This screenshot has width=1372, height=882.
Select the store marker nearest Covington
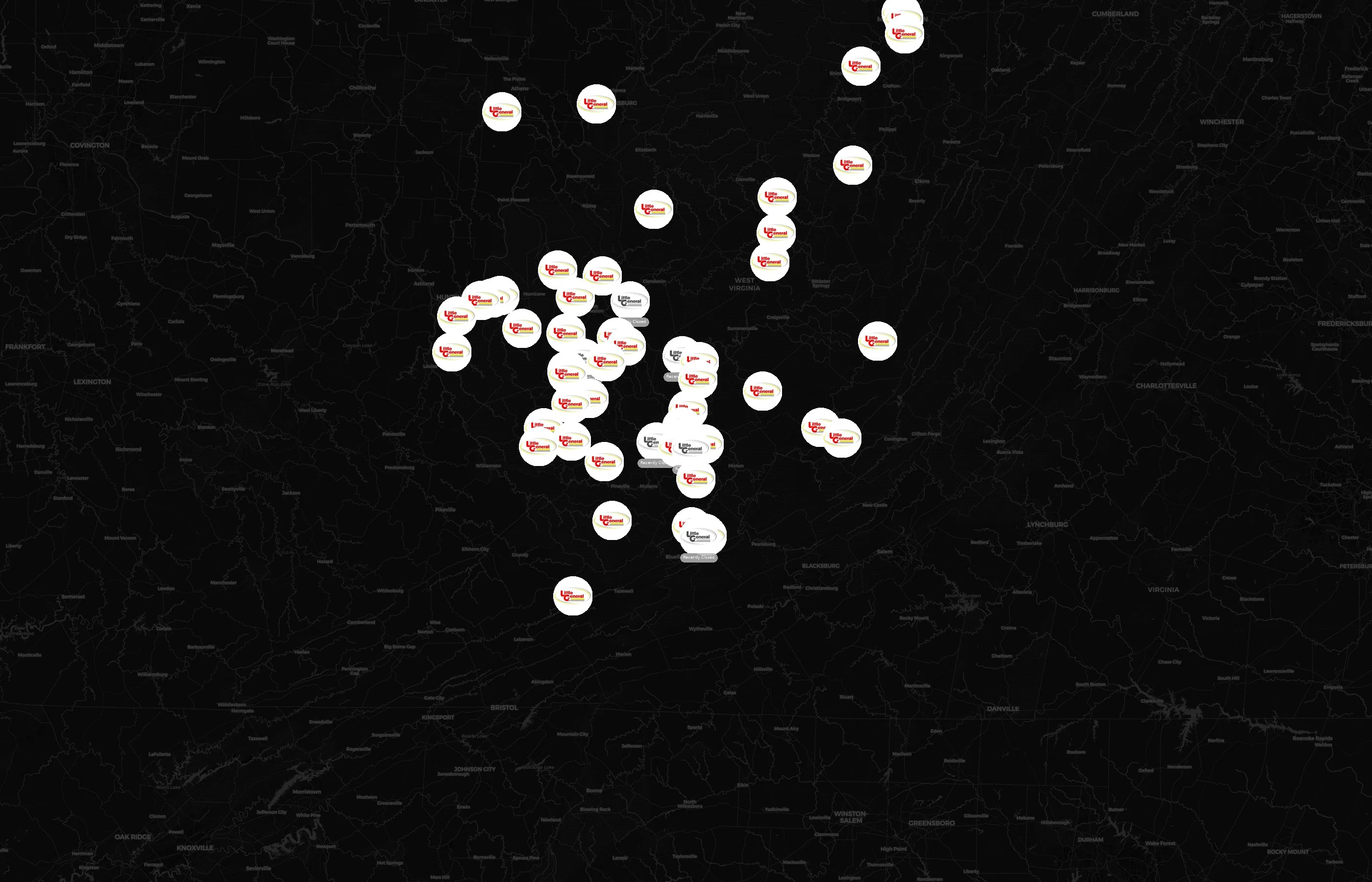pyautogui.click(x=842, y=438)
